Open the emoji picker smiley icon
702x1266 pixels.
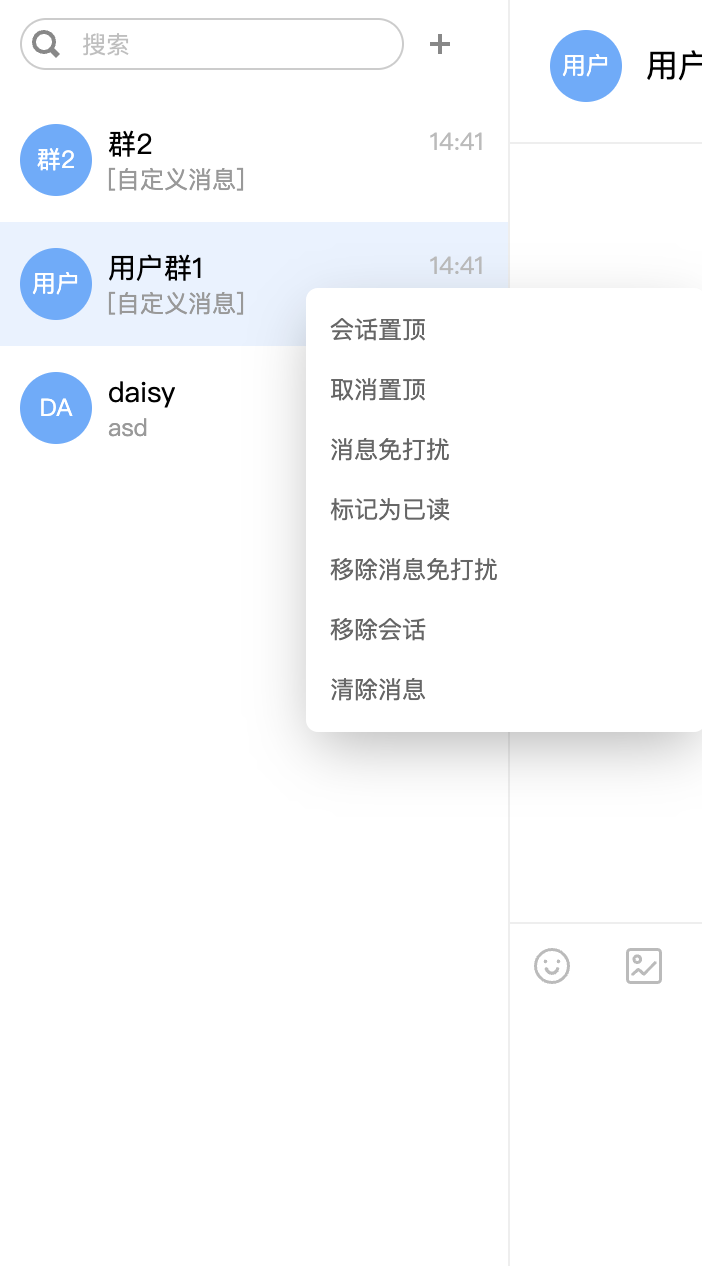coord(552,966)
